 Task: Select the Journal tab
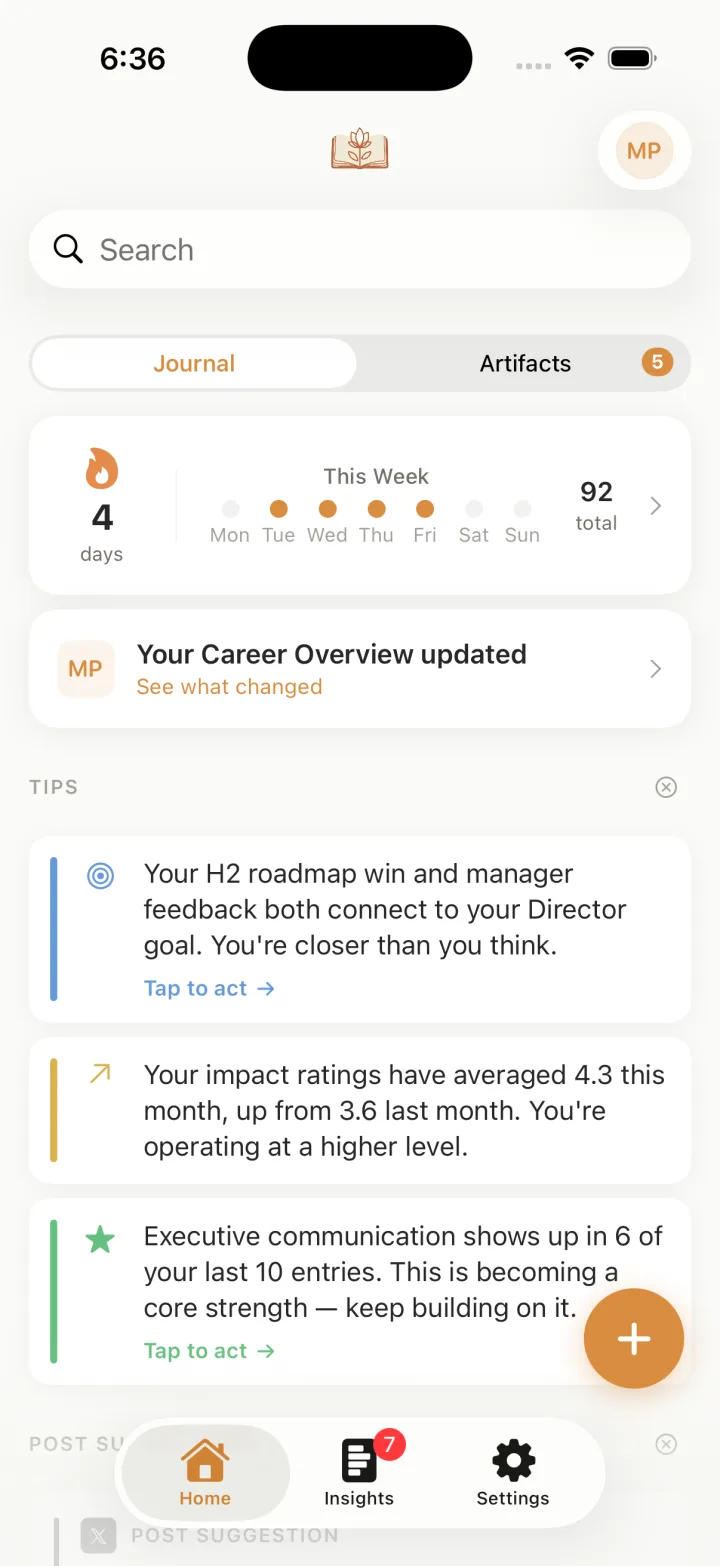click(194, 363)
